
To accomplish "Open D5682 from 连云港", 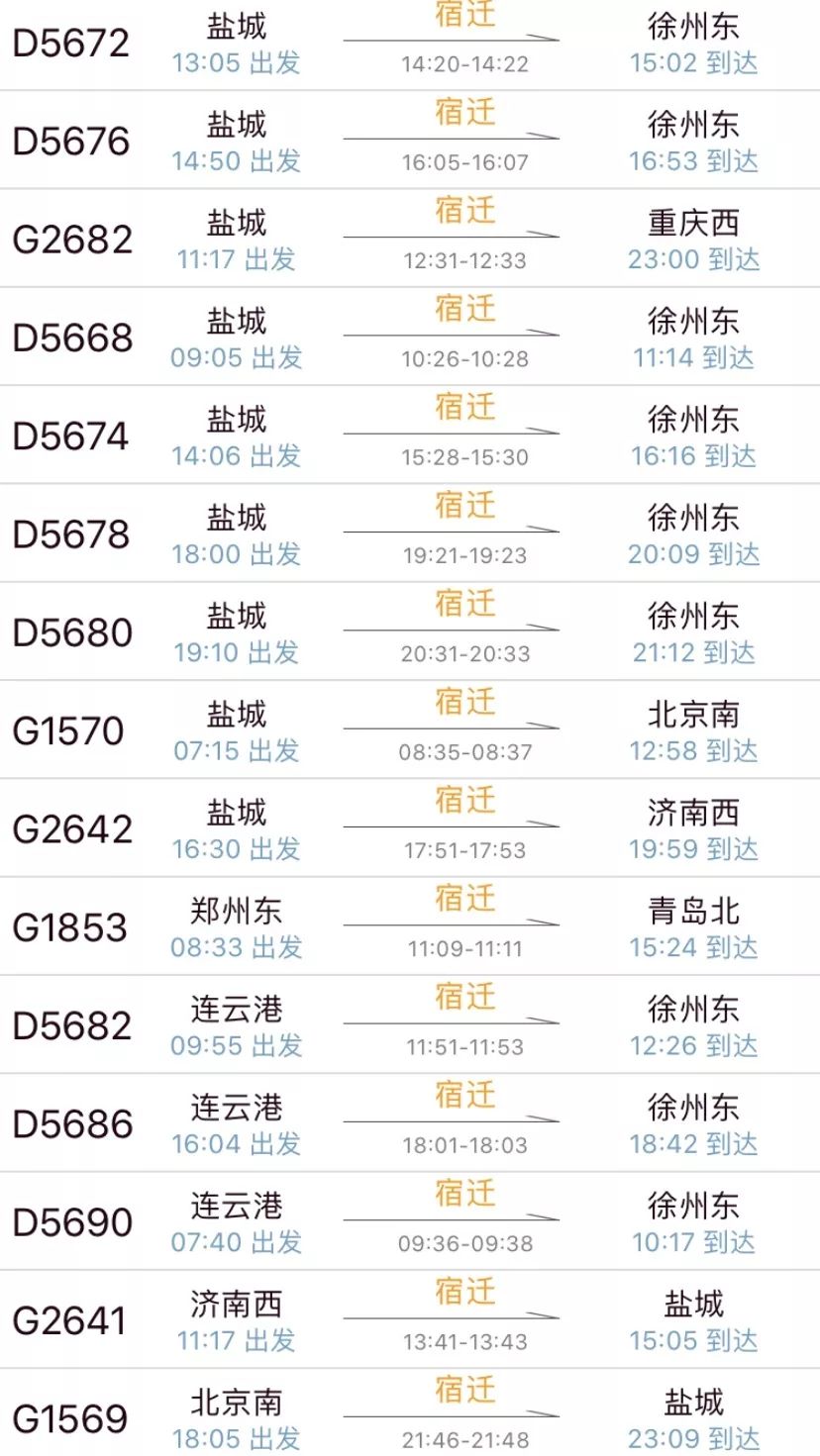I will pos(410,1025).
